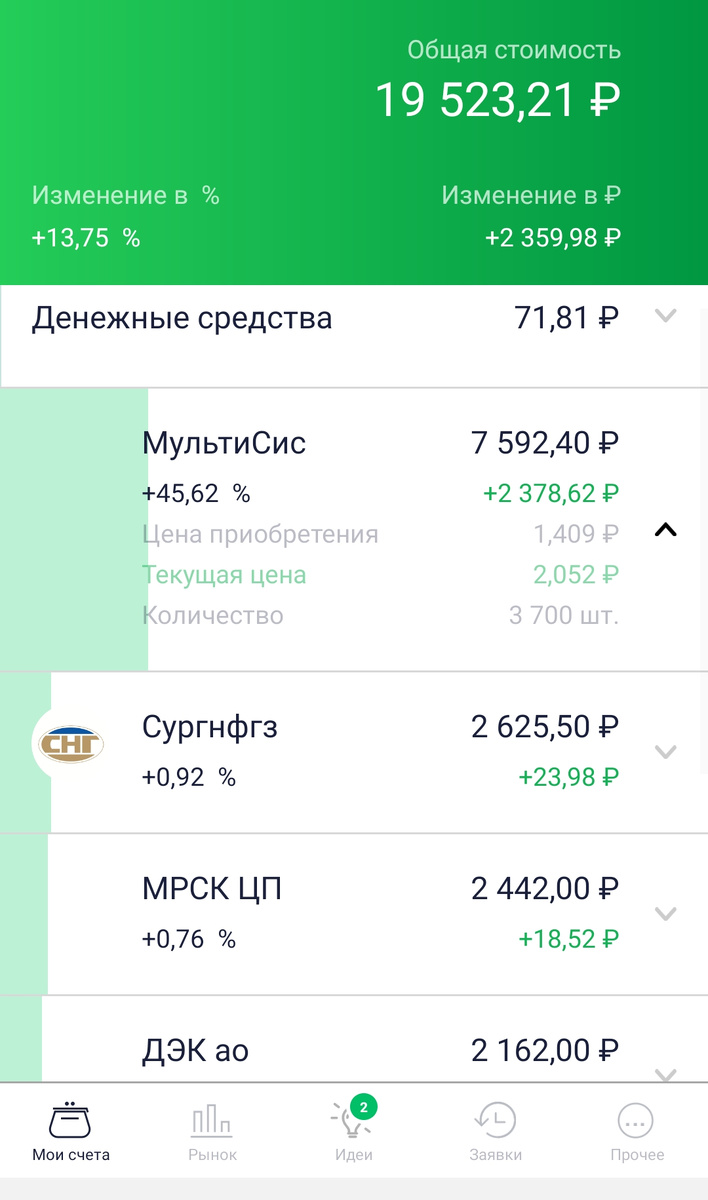
Task: Open the ДЭК ао position row
Action: 354,1039
